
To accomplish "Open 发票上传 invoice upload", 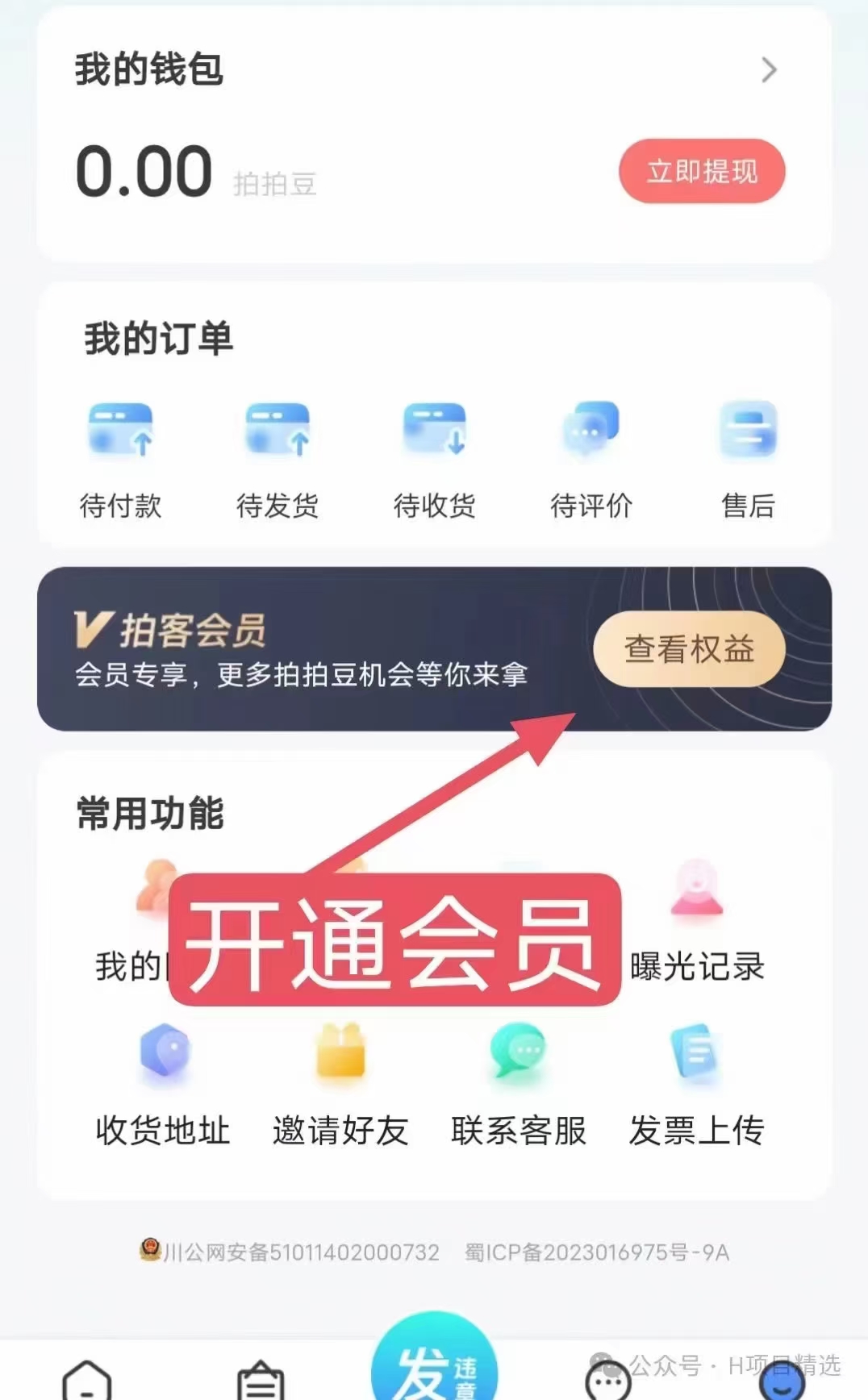I will (x=697, y=1085).
